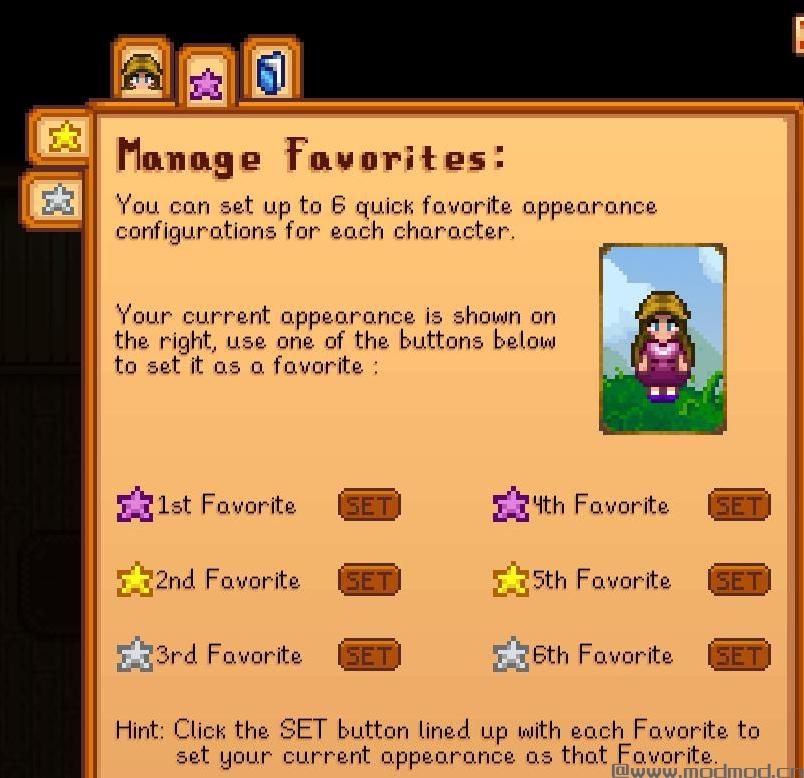The image size is (804, 778).
Task: Set current appearance as 1st Favorite
Action: pyautogui.click(x=369, y=506)
